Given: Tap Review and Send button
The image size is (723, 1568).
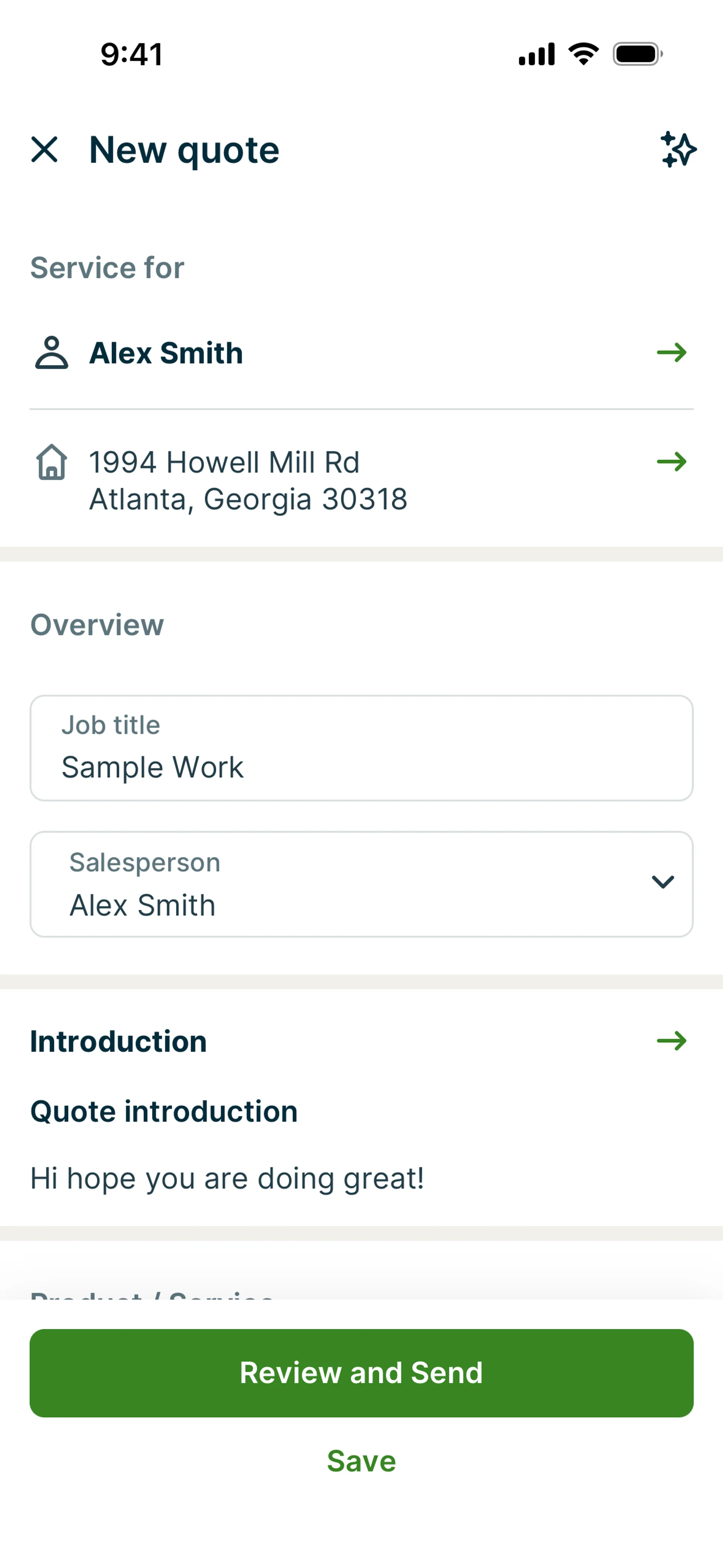Looking at the screenshot, I should point(361,1373).
